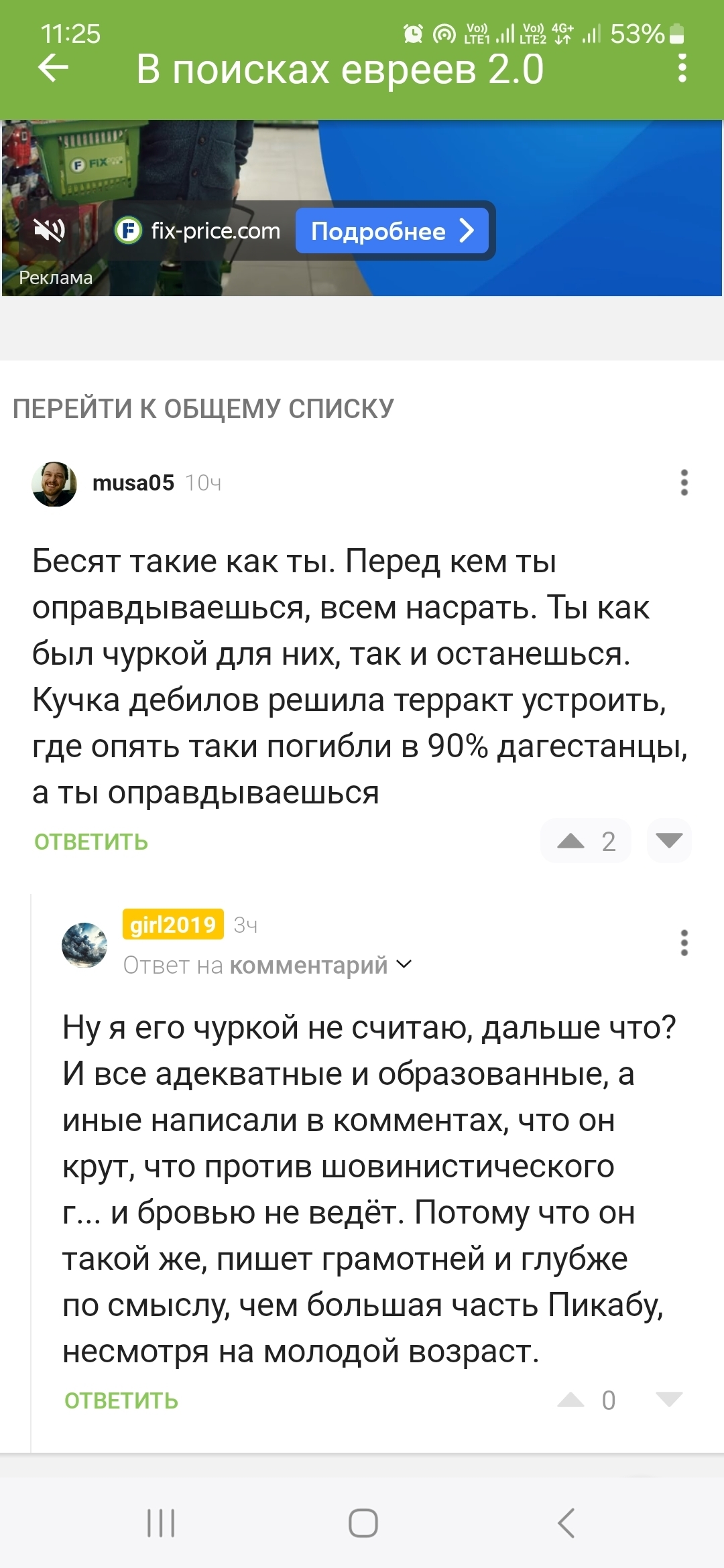Viewport: 724px width, 1568px height.
Task: Upvote musa05's comment
Action: (571, 841)
